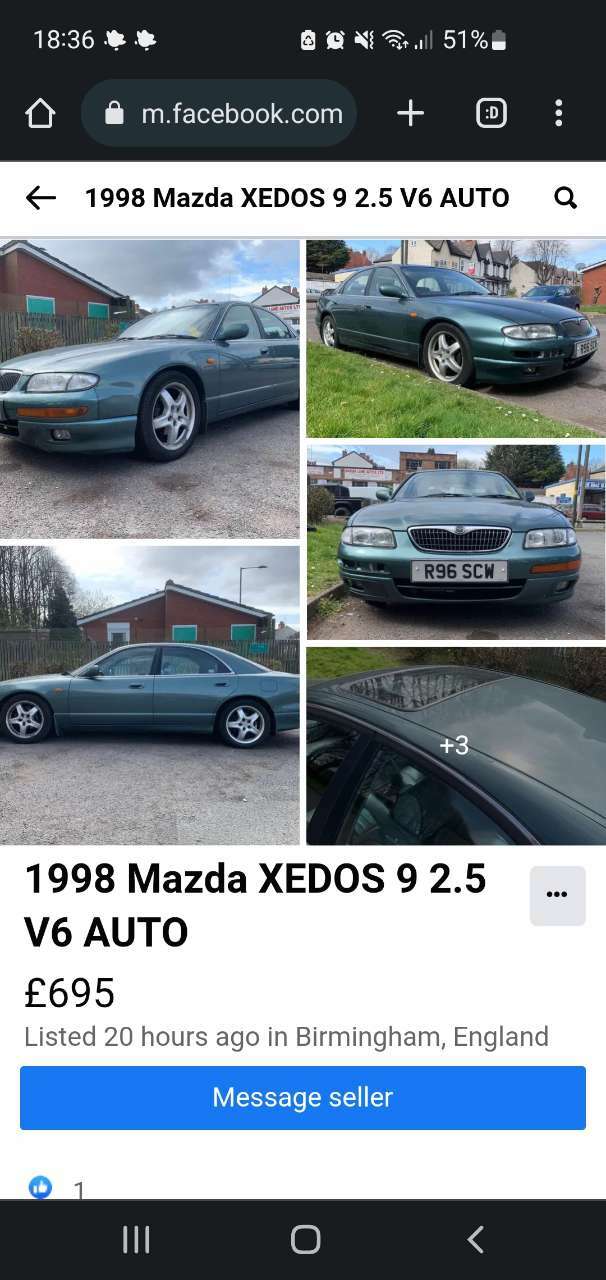The height and width of the screenshot is (1280, 606).
Task: Open the front-view photo with plate R96 SCW
Action: coord(455,542)
